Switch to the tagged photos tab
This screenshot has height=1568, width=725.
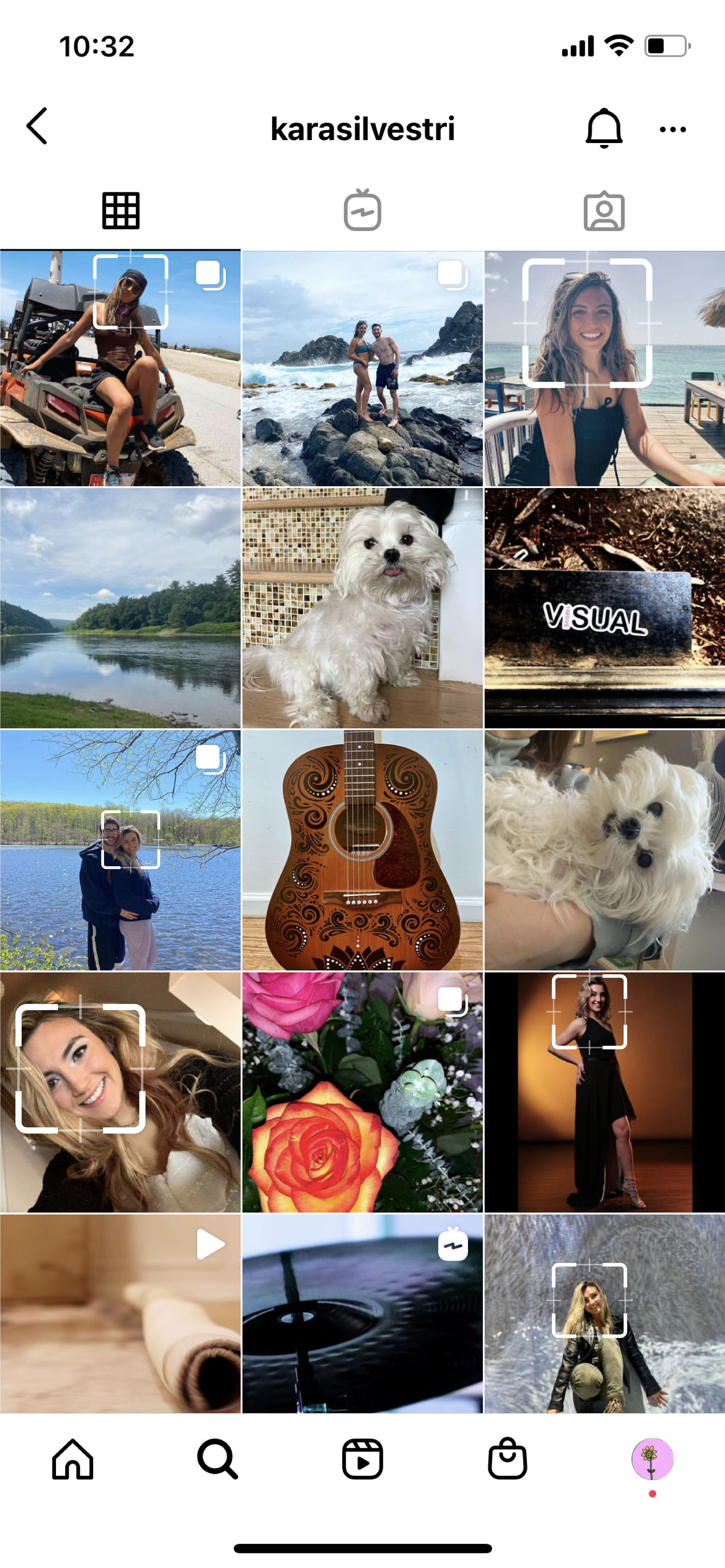click(x=604, y=211)
